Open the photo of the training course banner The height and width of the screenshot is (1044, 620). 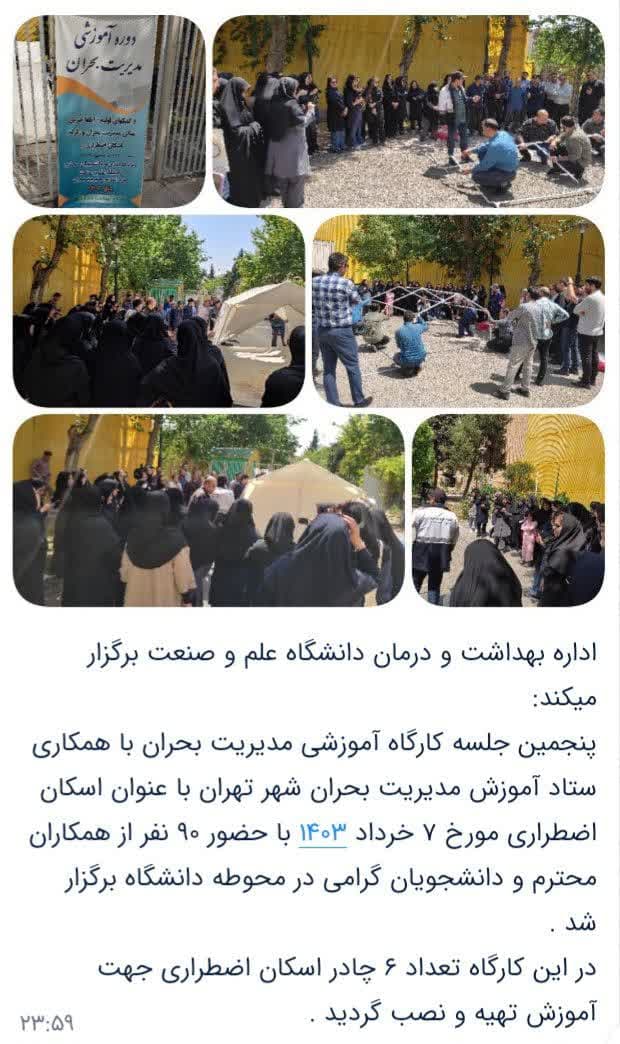[x=109, y=111]
